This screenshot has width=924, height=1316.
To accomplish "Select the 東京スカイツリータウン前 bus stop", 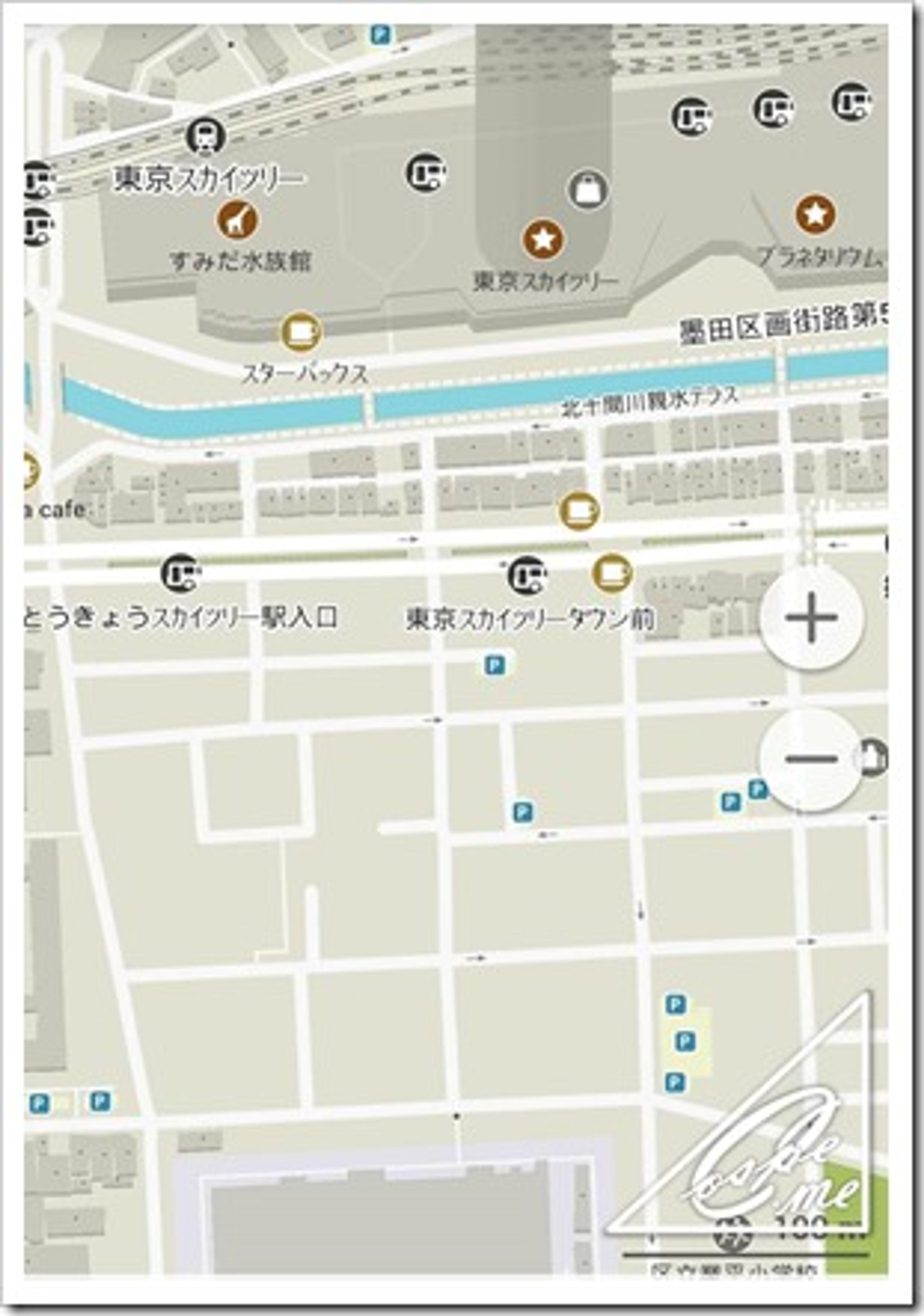I will (527, 574).
